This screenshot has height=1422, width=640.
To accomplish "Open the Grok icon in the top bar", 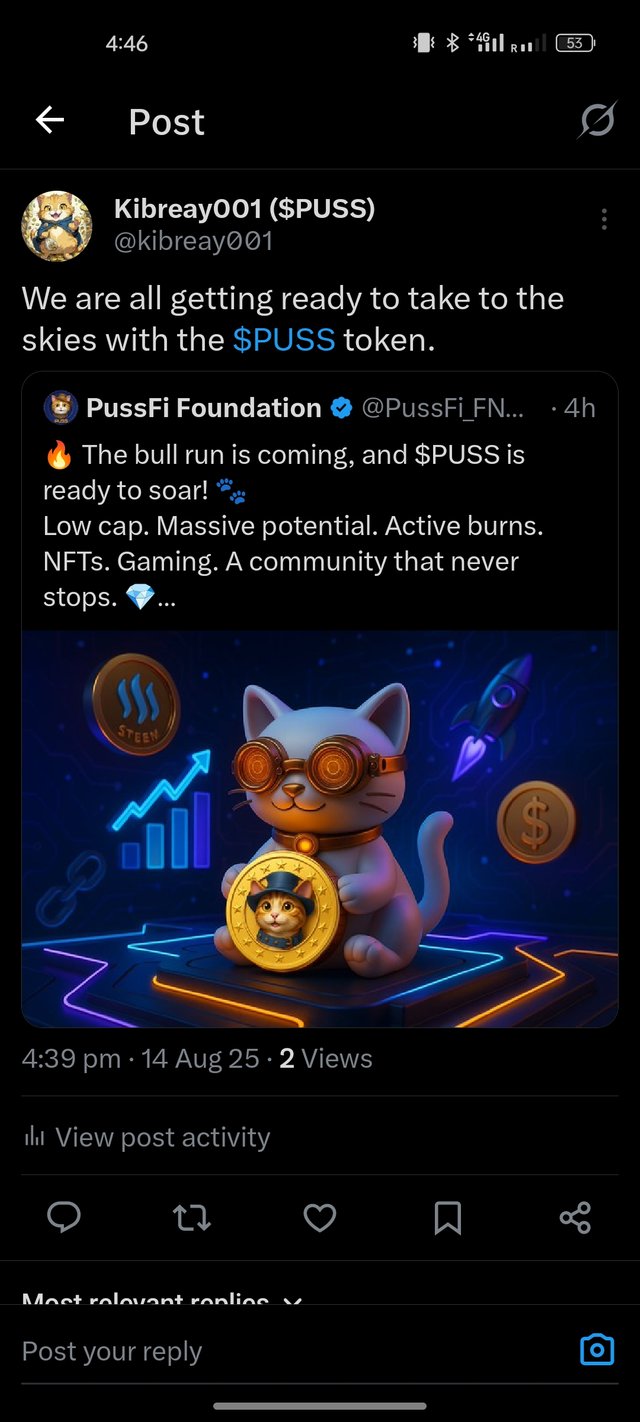I will pyautogui.click(x=597, y=121).
